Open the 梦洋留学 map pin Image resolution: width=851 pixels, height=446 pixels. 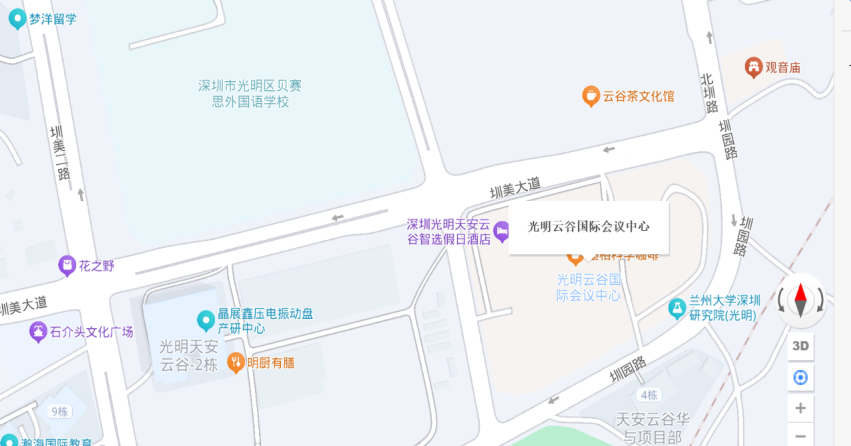coord(17,18)
